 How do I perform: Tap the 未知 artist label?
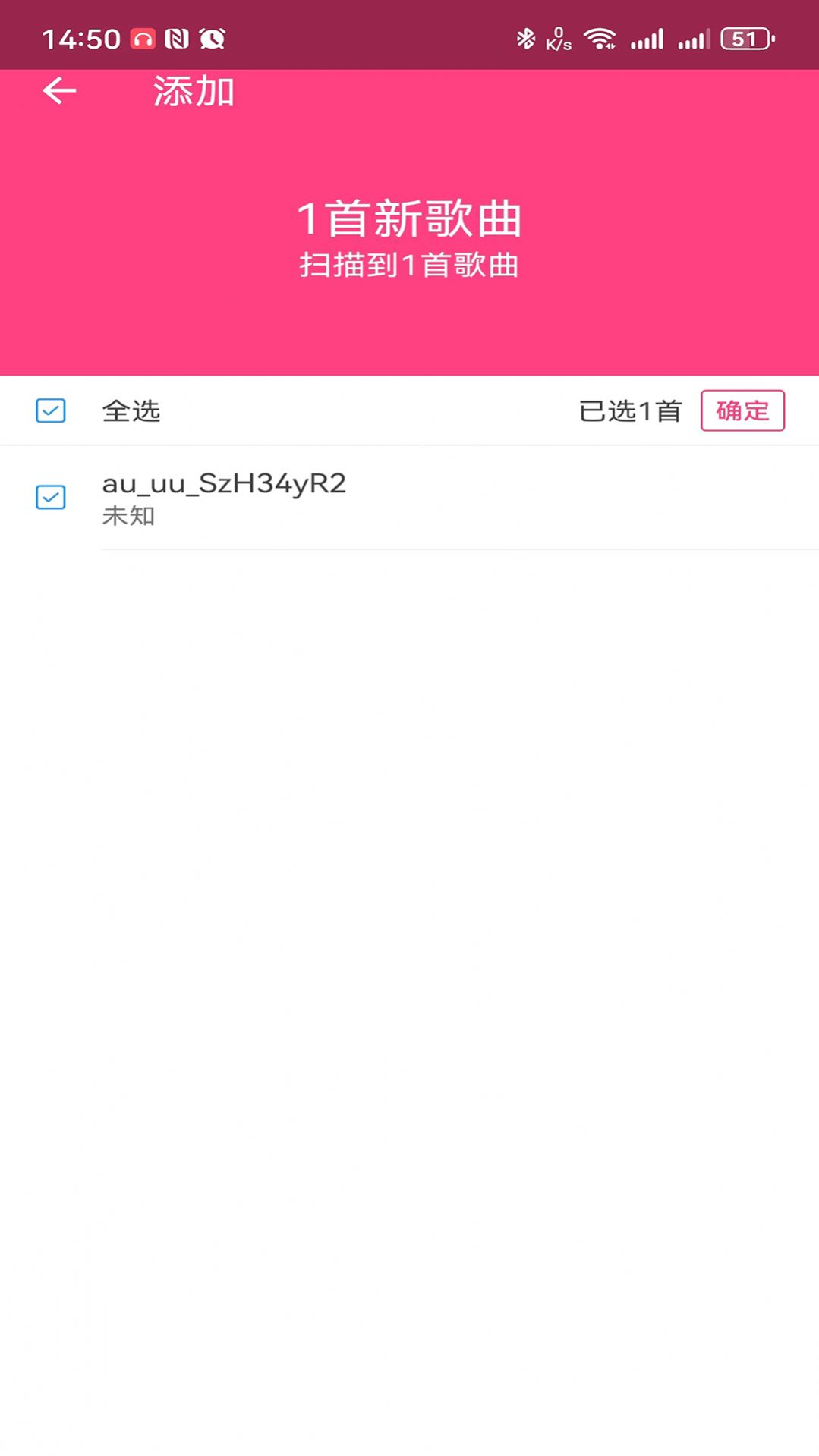pyautogui.click(x=128, y=517)
